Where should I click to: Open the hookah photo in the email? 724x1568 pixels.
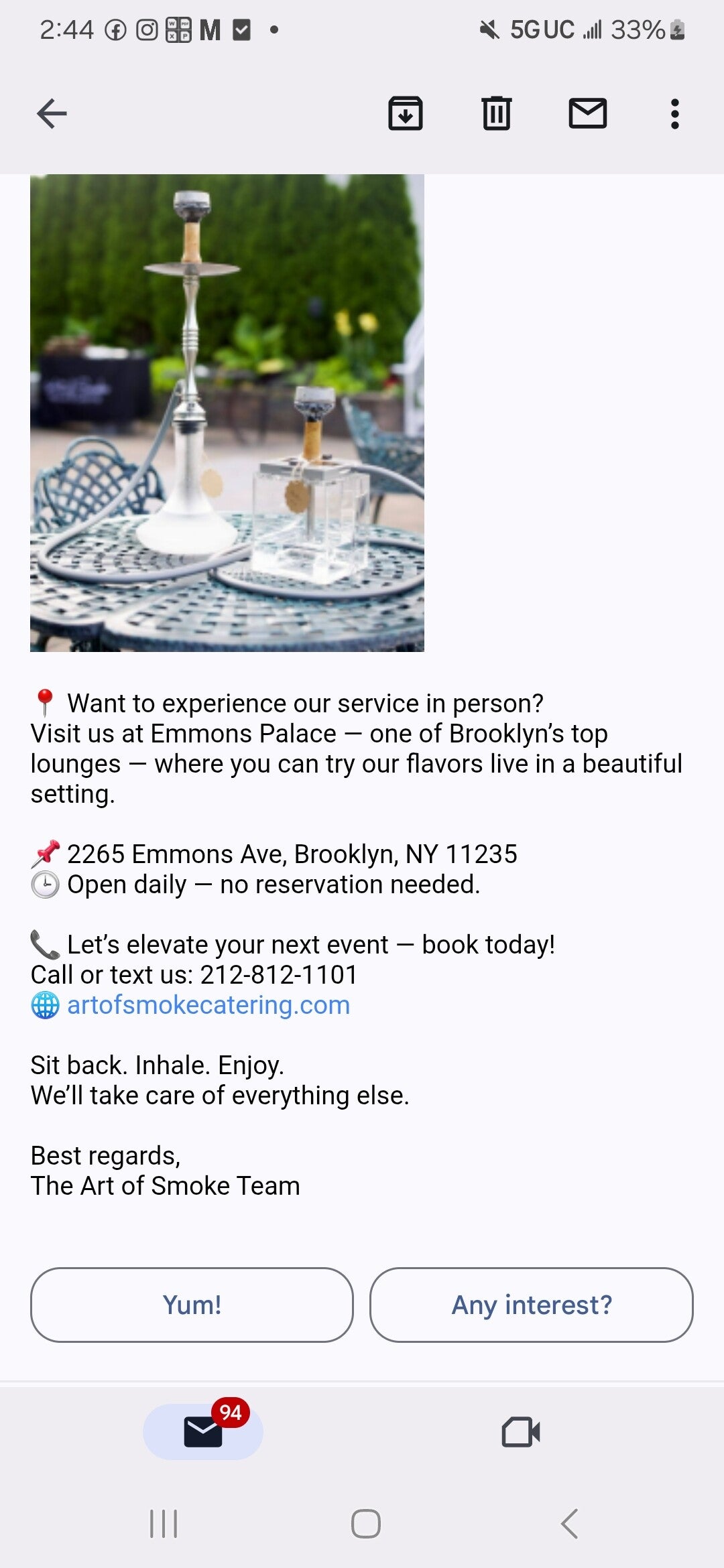point(227,413)
